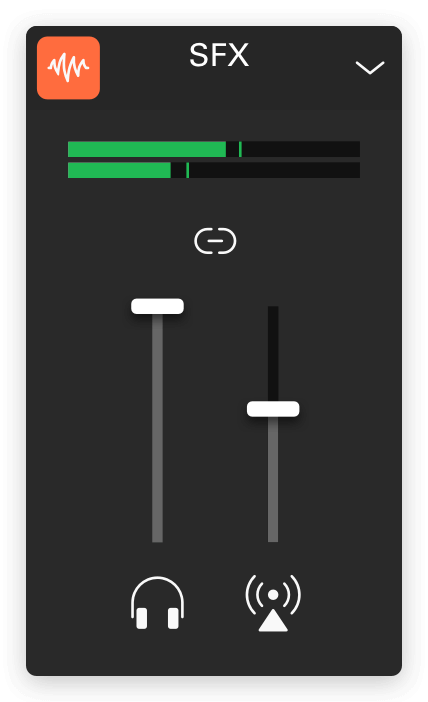
Task: Tap the broadcast volume slider handle
Action: (273, 409)
